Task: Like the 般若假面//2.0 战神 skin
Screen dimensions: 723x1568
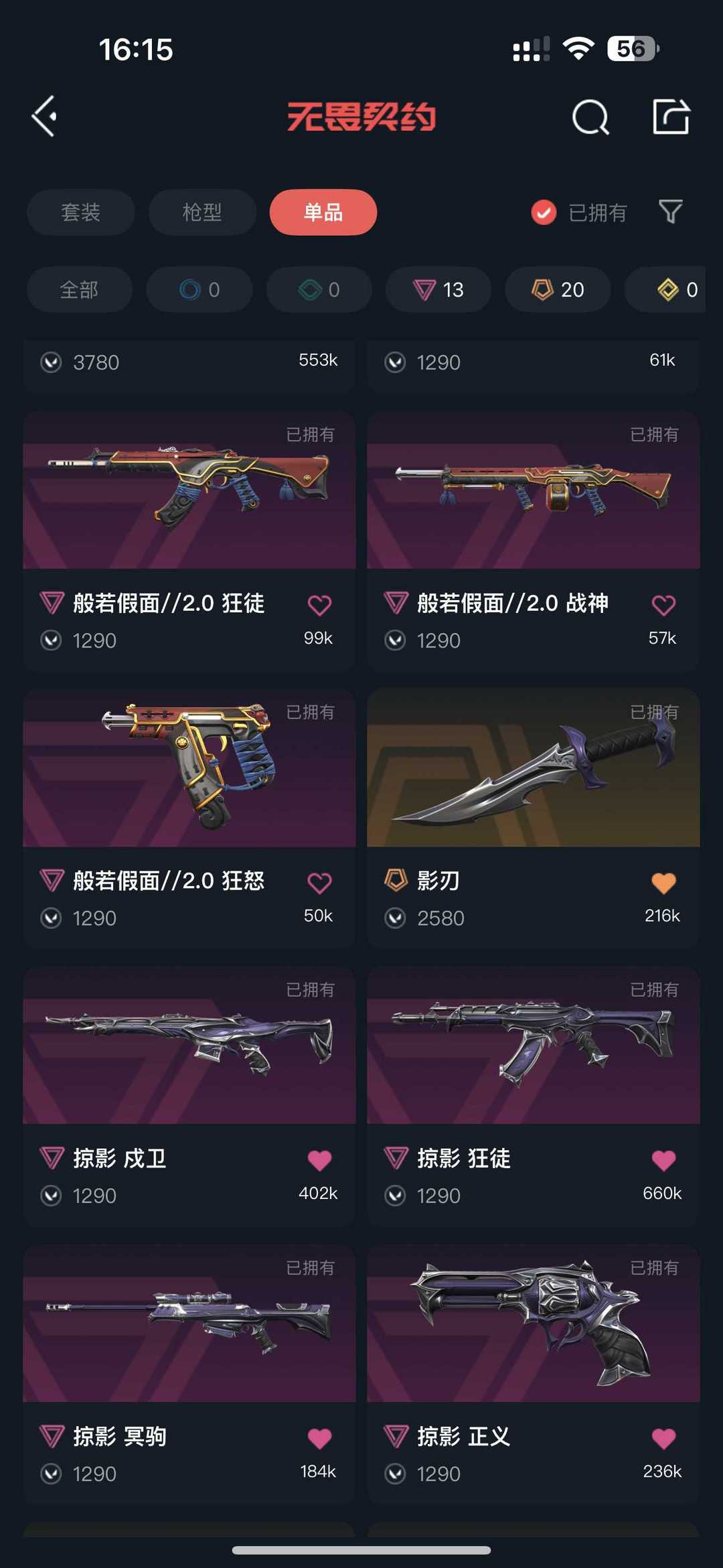Action: (663, 605)
